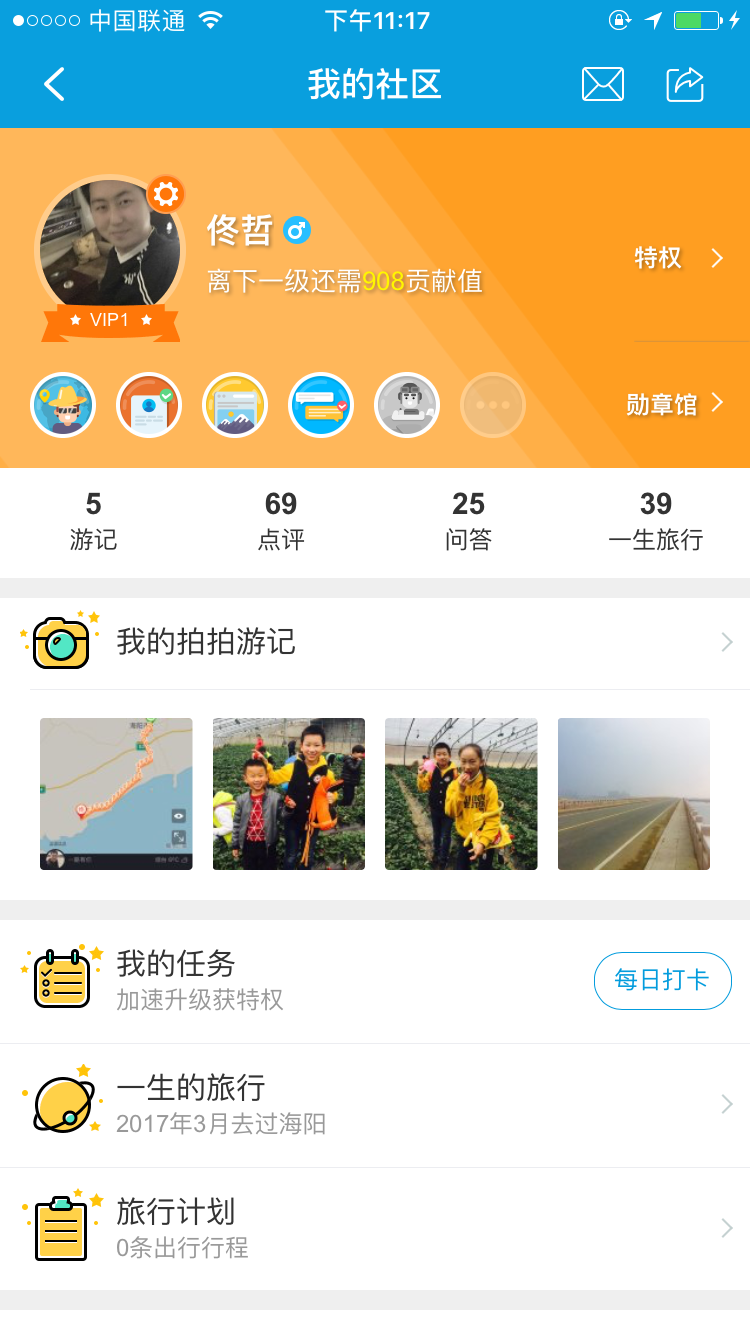The width and height of the screenshot is (750, 1334).
Task: Open the route map travel note thumbnail
Action: tap(116, 794)
